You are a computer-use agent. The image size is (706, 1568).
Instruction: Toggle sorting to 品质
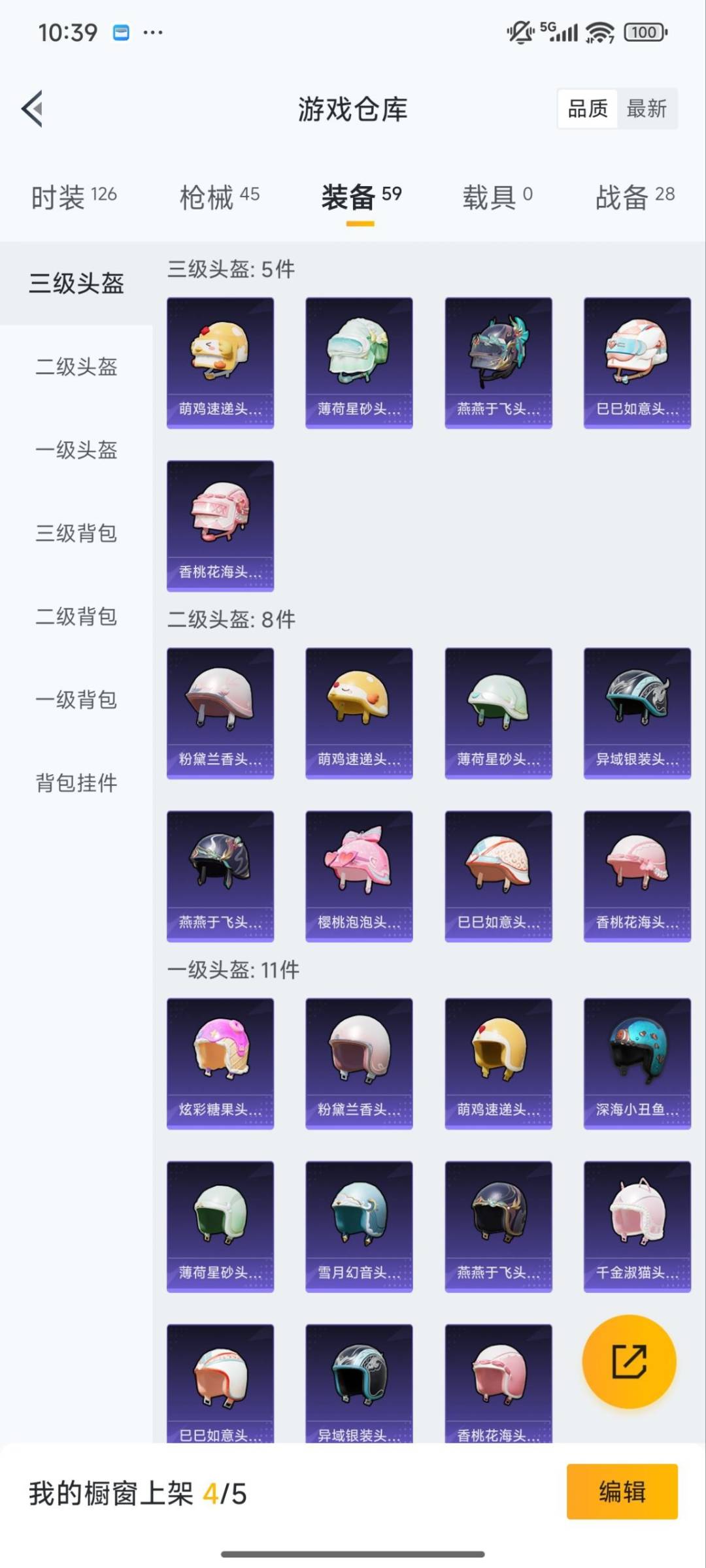586,108
